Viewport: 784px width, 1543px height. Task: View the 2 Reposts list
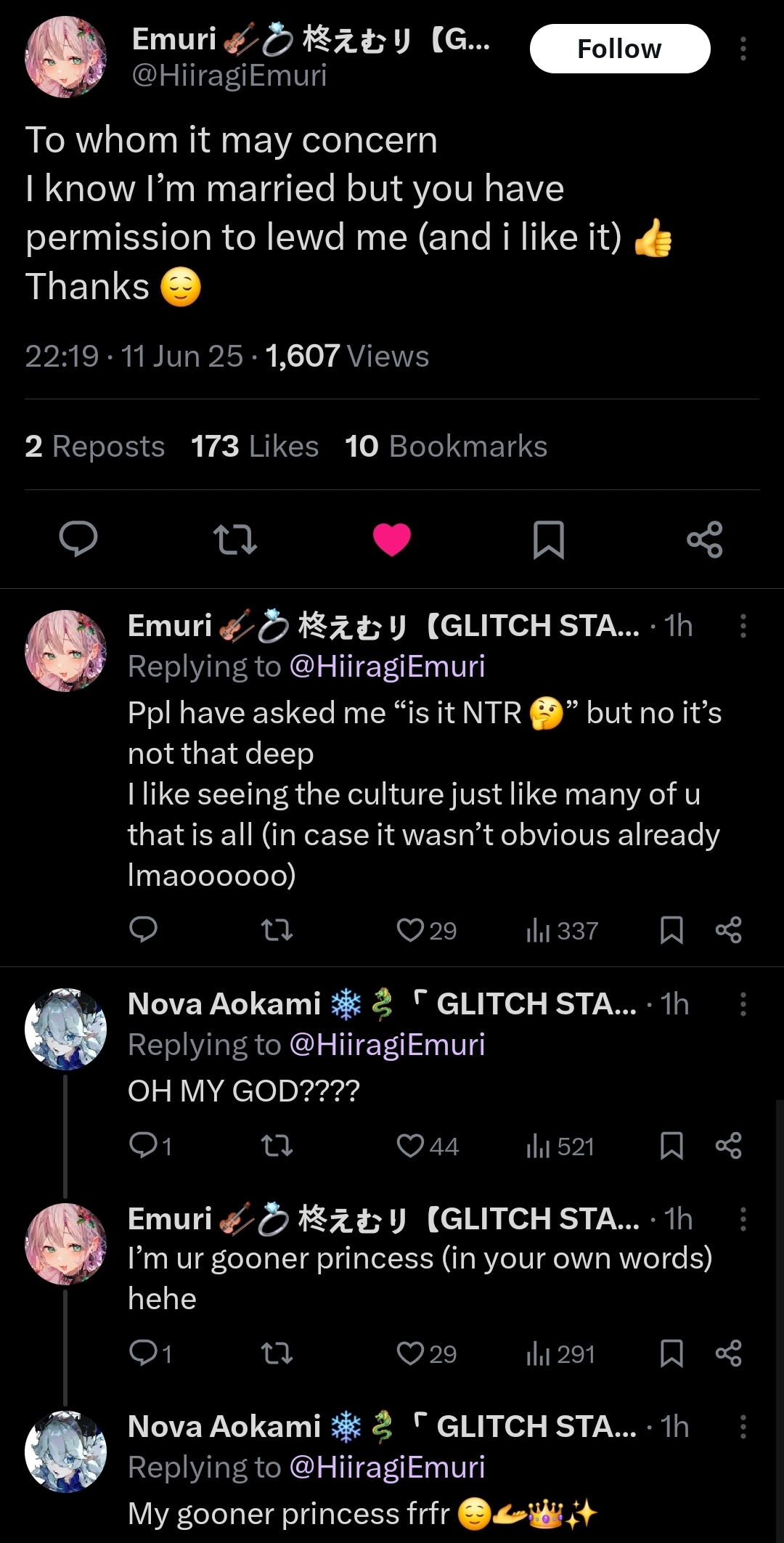point(94,446)
